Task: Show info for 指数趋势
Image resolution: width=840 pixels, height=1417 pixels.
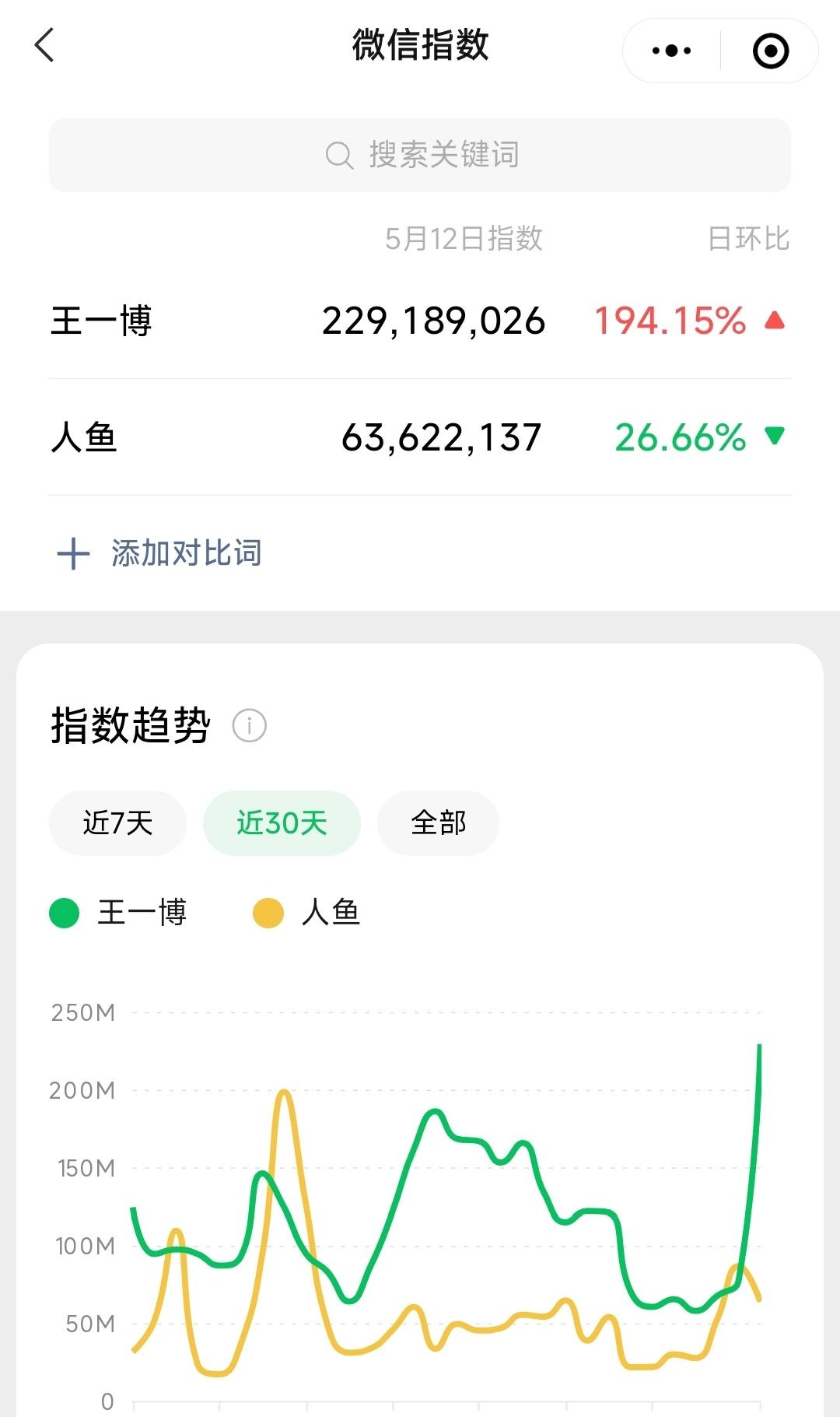Action: (x=250, y=725)
